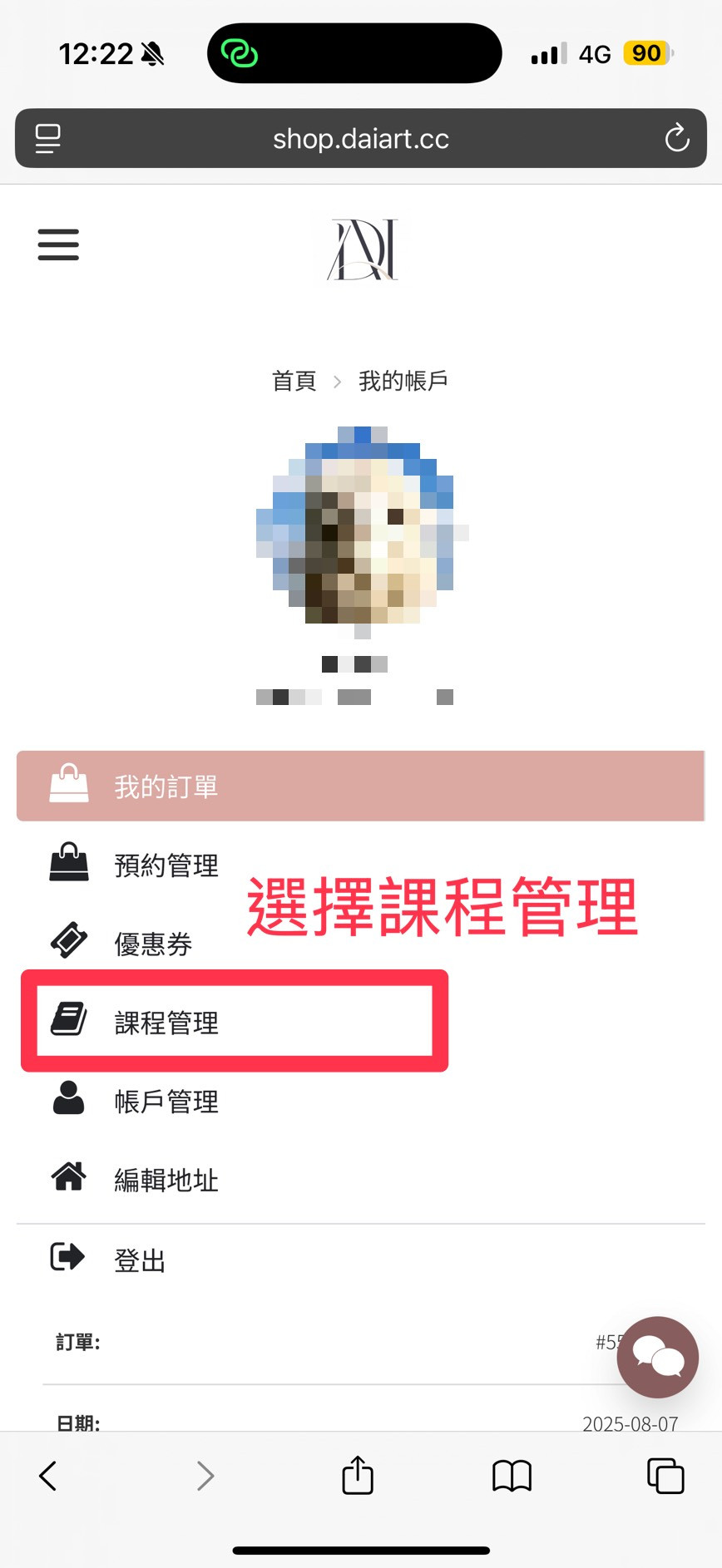Reload the page in the address bar

point(677,138)
